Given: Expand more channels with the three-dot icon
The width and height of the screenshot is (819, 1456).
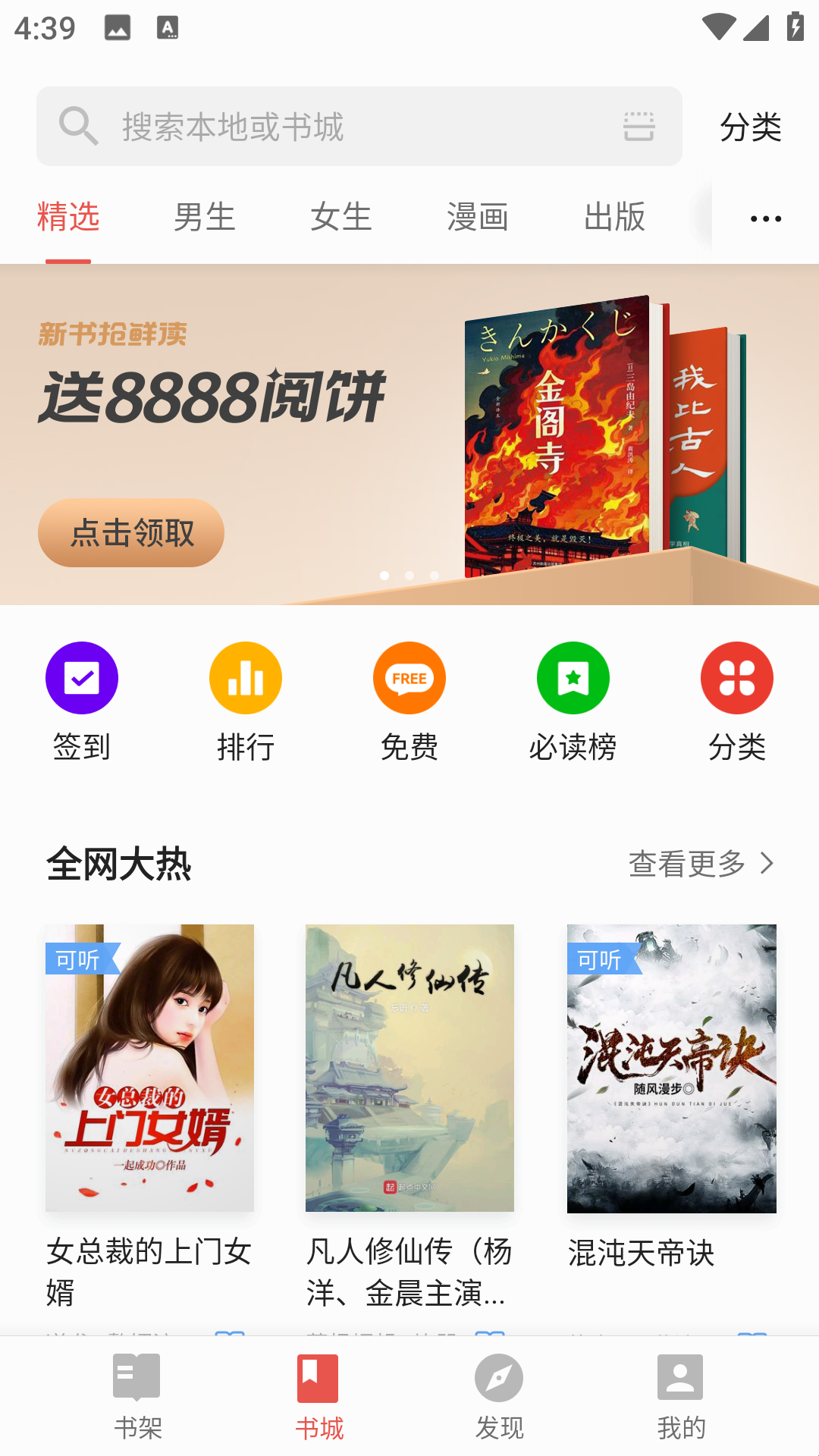Looking at the screenshot, I should click(765, 218).
